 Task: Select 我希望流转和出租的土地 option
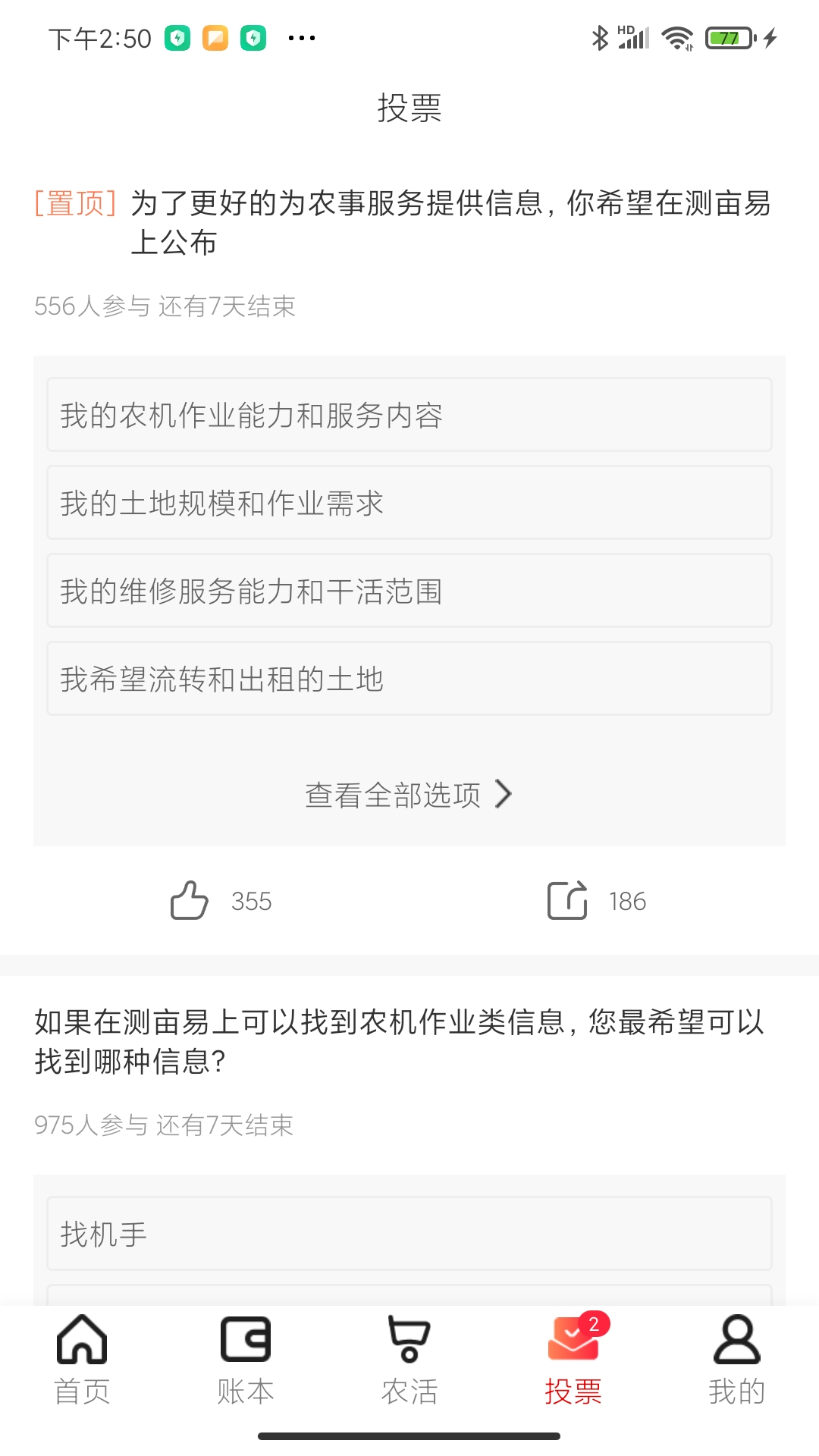point(409,679)
